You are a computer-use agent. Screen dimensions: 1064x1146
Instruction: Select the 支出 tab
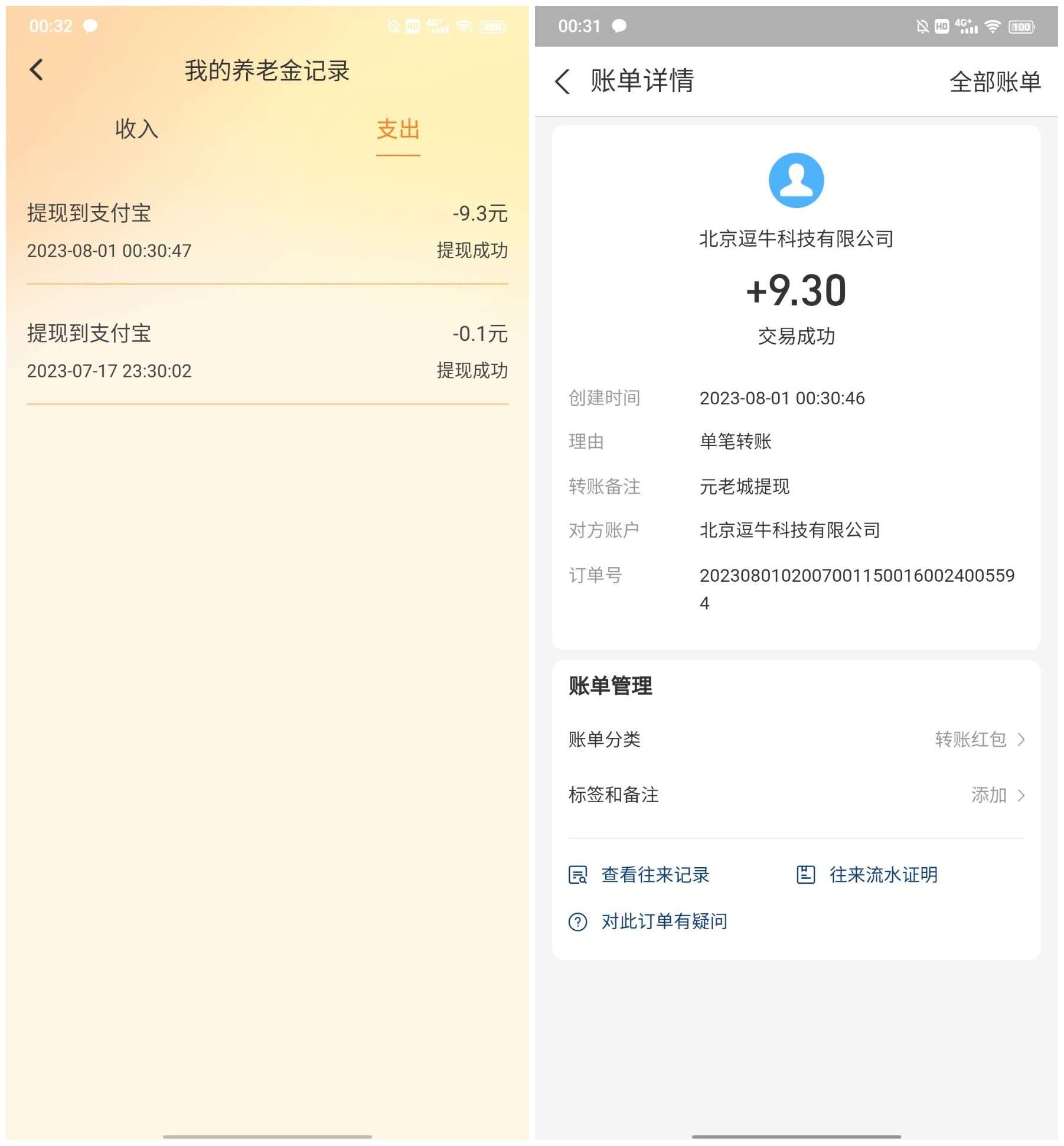[398, 129]
